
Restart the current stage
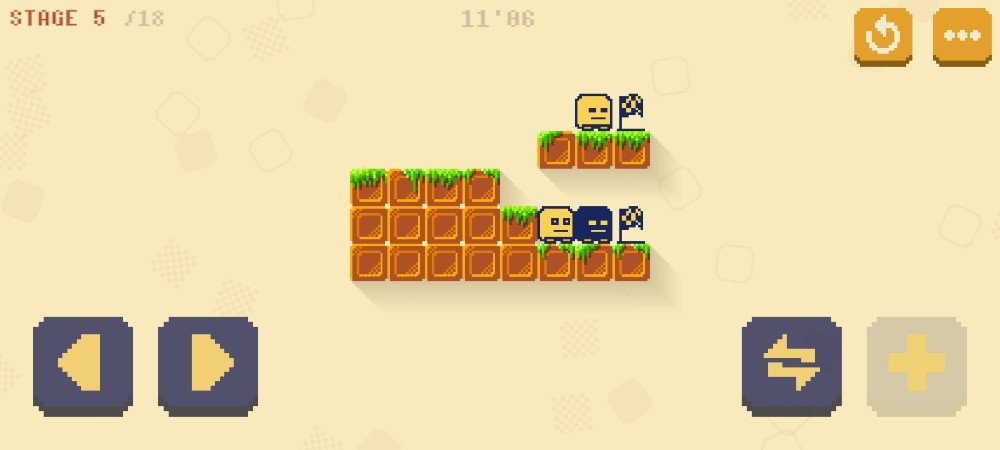pos(882,37)
